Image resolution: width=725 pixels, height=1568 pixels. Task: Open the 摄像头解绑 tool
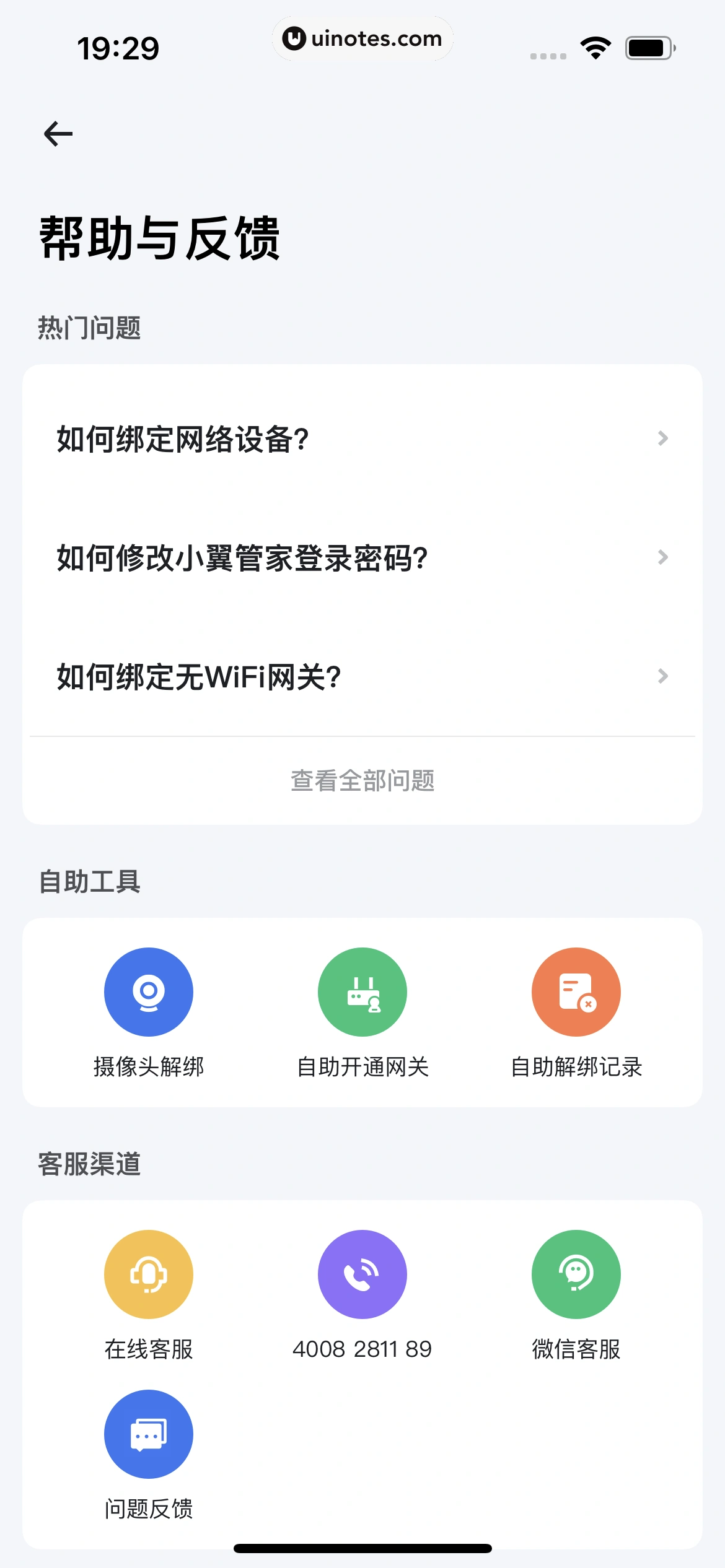149,992
